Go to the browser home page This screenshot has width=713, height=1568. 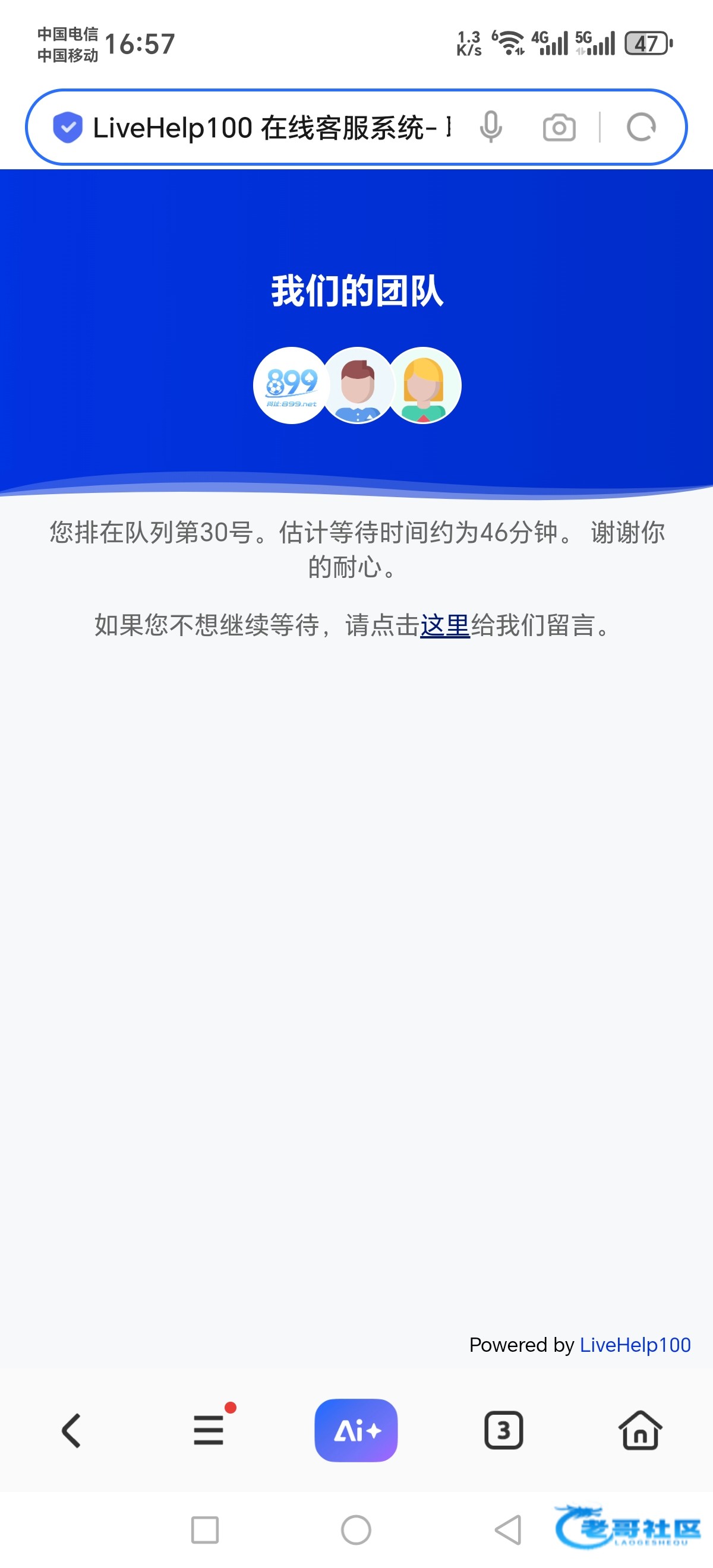point(641,1430)
